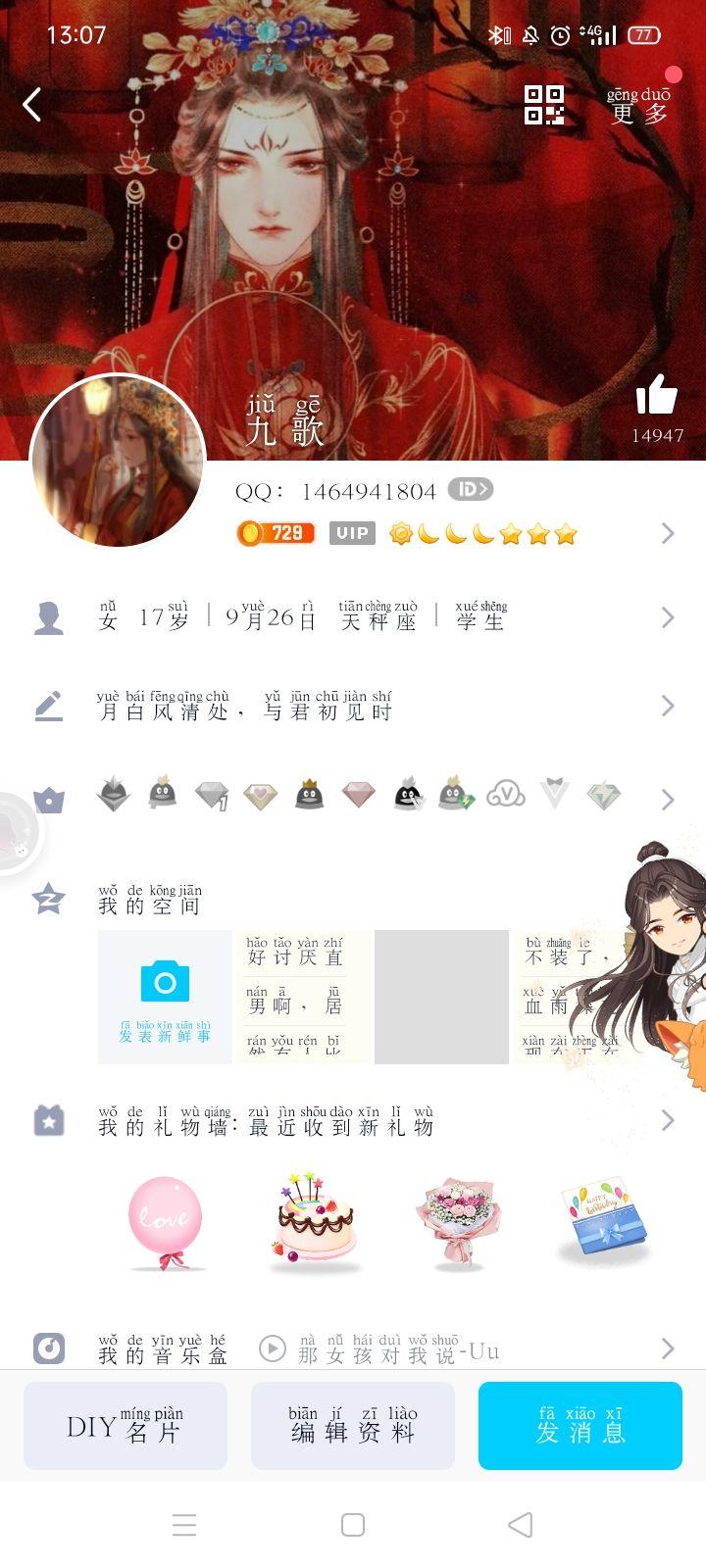Tap the system home button
This screenshot has width=706, height=1568.
(353, 1525)
